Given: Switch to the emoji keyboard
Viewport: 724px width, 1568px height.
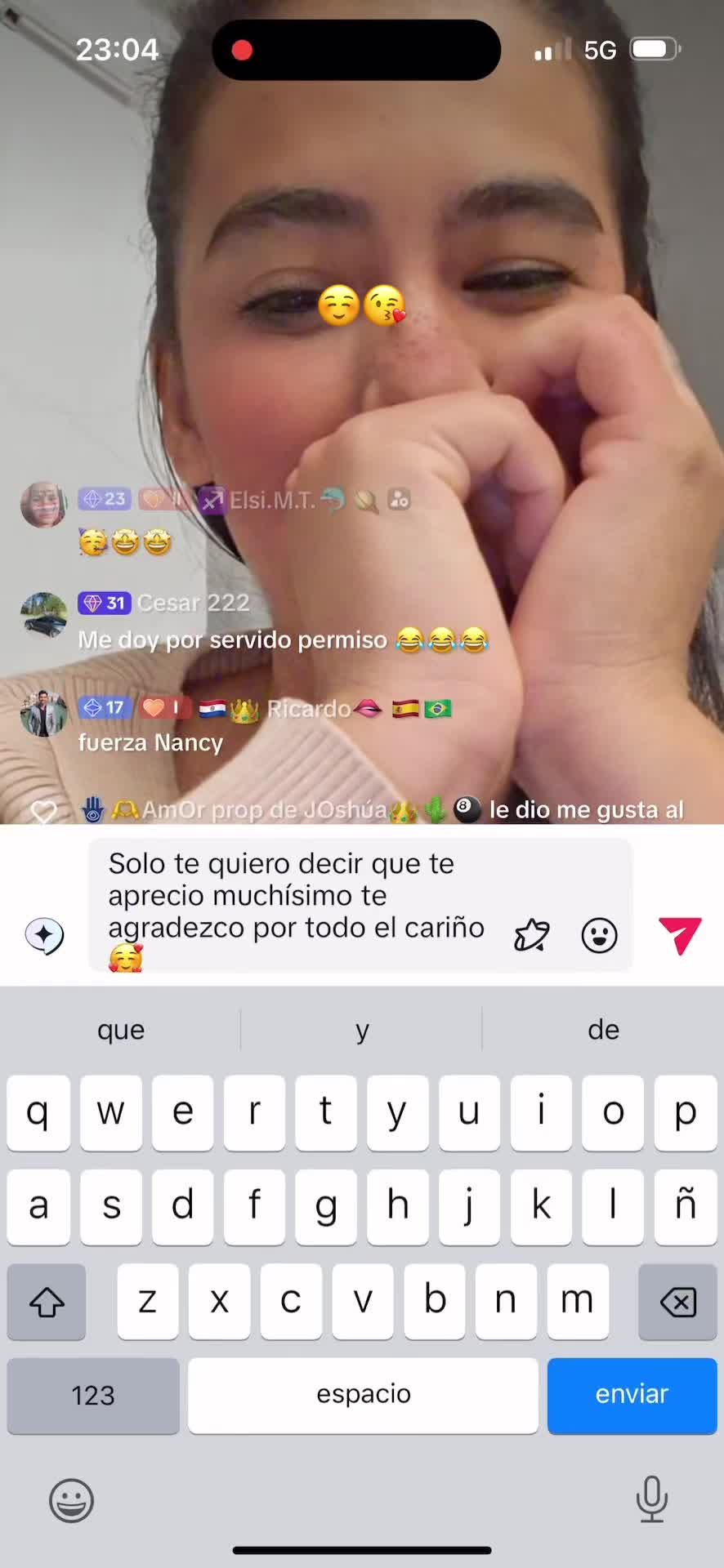Looking at the screenshot, I should pyautogui.click(x=72, y=1500).
